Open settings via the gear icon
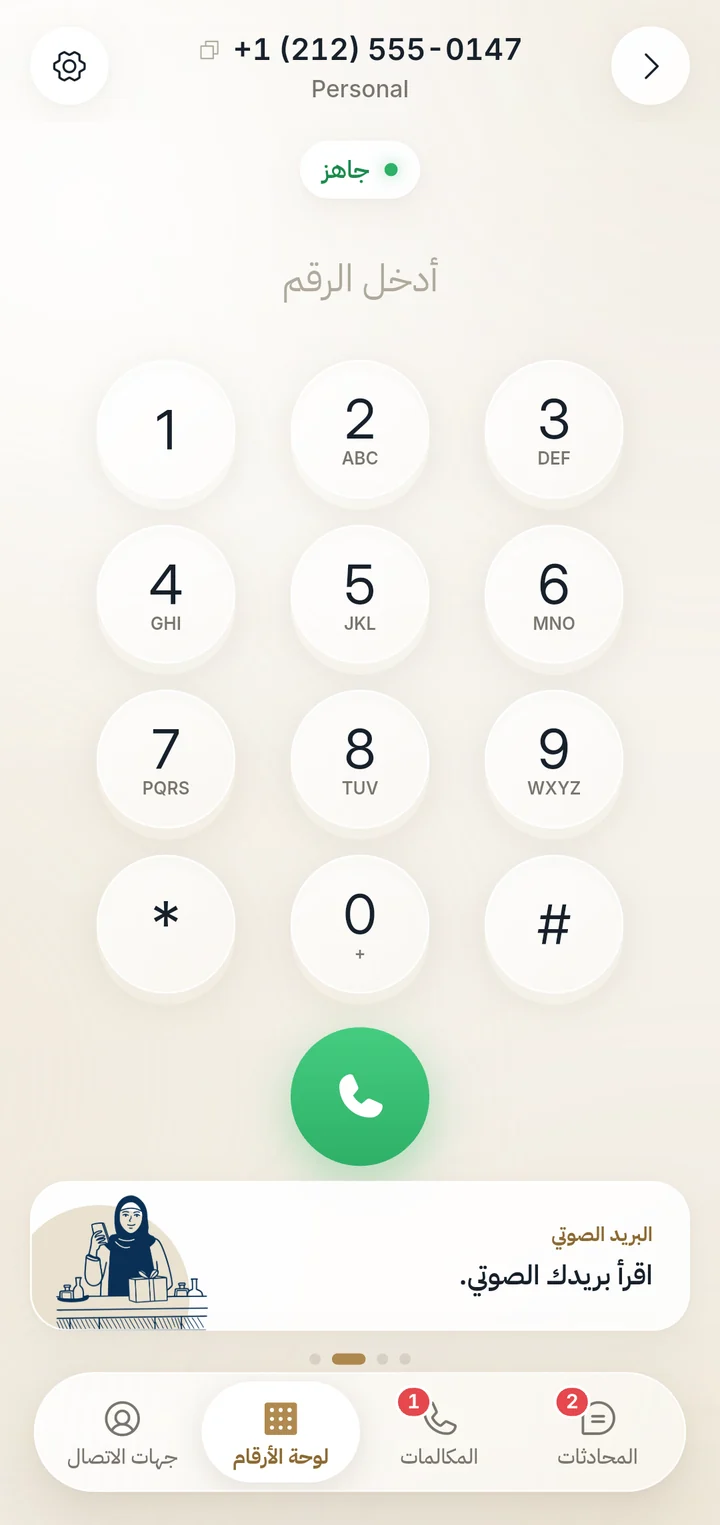The height and width of the screenshot is (1525, 720). 69,66
